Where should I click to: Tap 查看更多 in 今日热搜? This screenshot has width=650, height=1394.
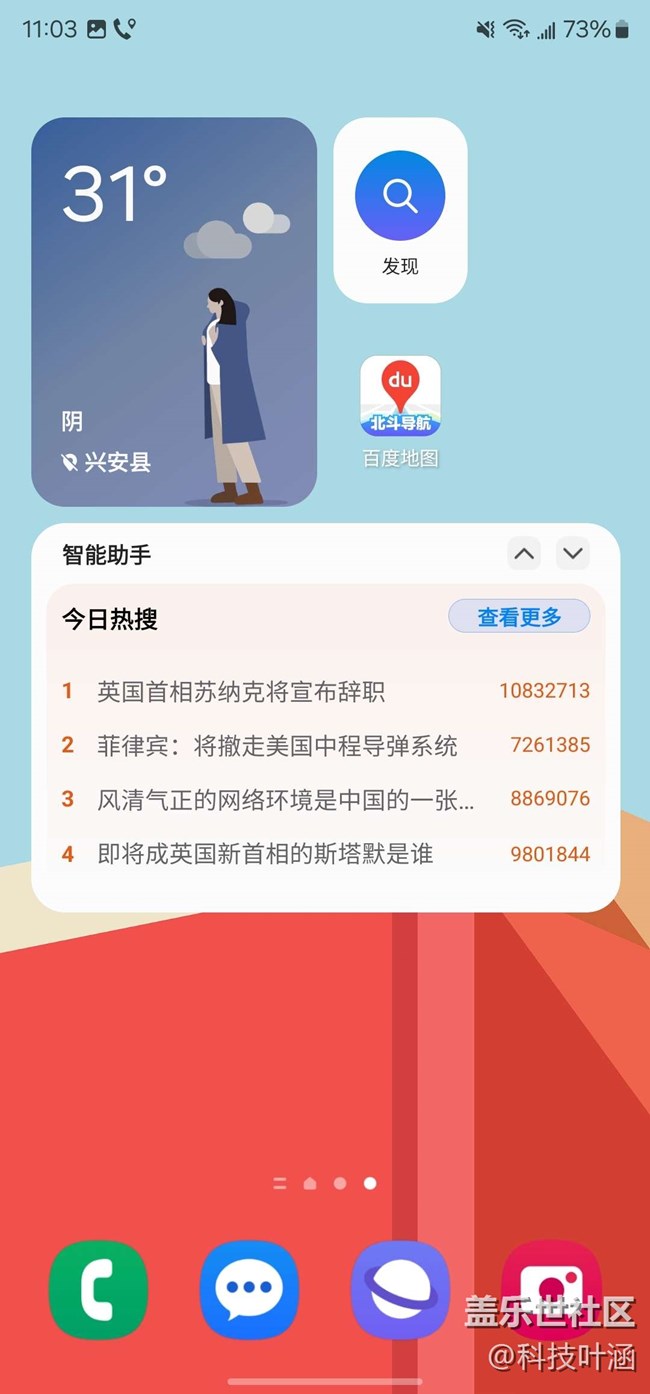(519, 617)
